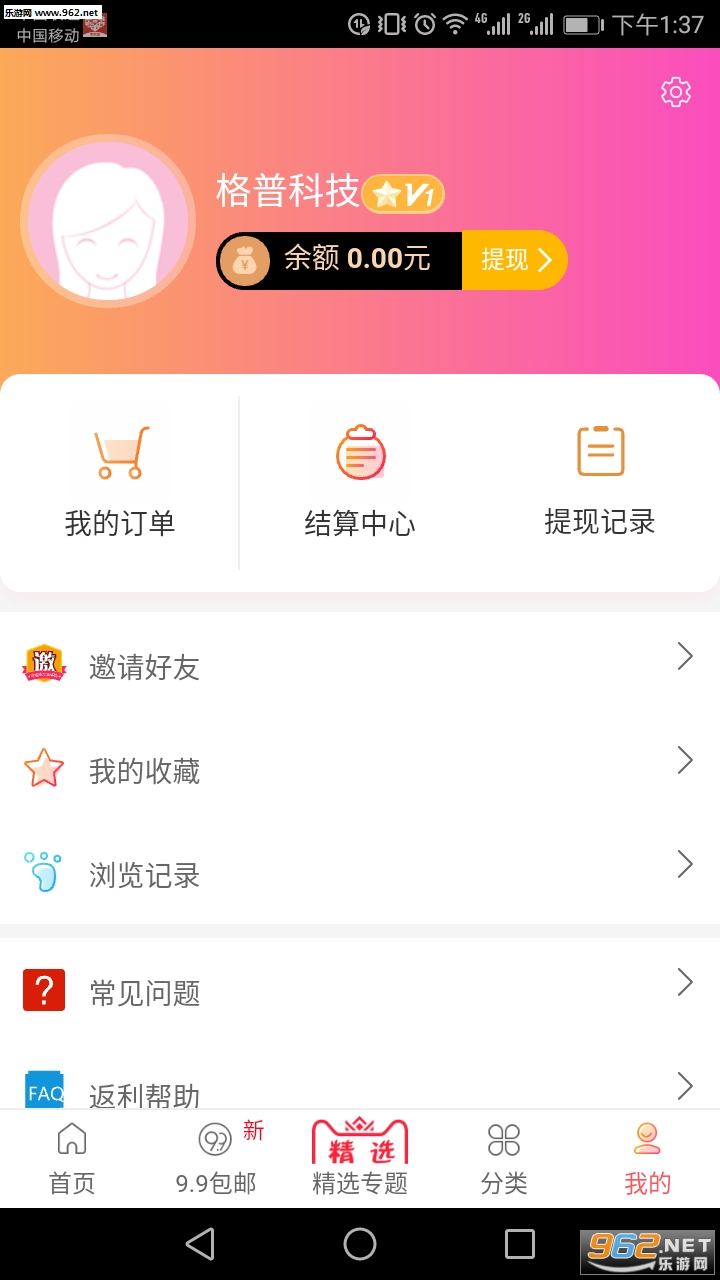Open 我的收藏 my favorites
The width and height of the screenshot is (720, 1280).
point(360,770)
